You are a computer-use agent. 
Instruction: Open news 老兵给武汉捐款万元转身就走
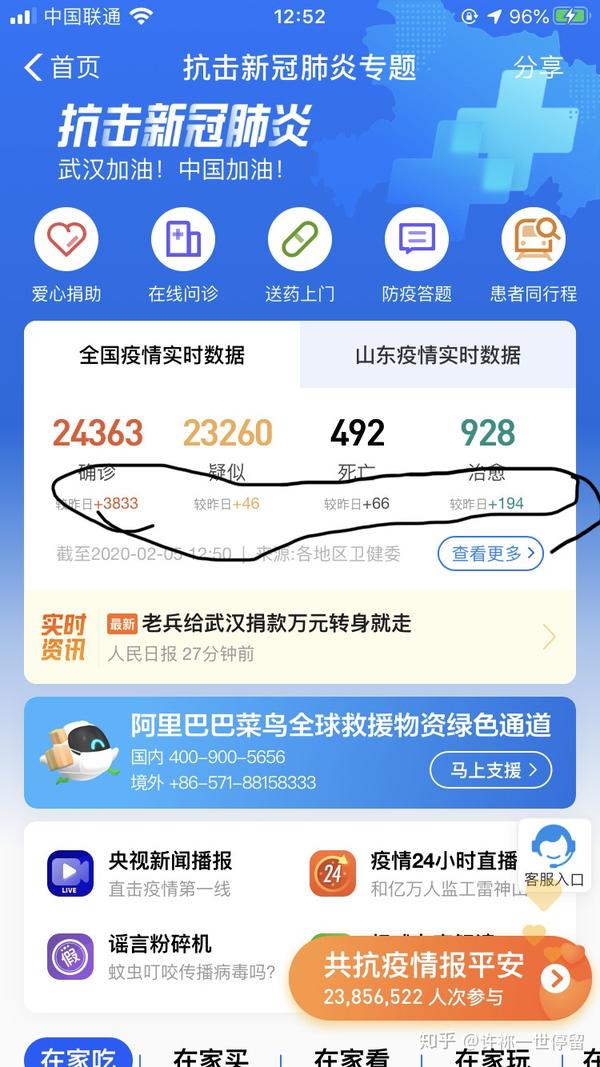click(x=300, y=638)
